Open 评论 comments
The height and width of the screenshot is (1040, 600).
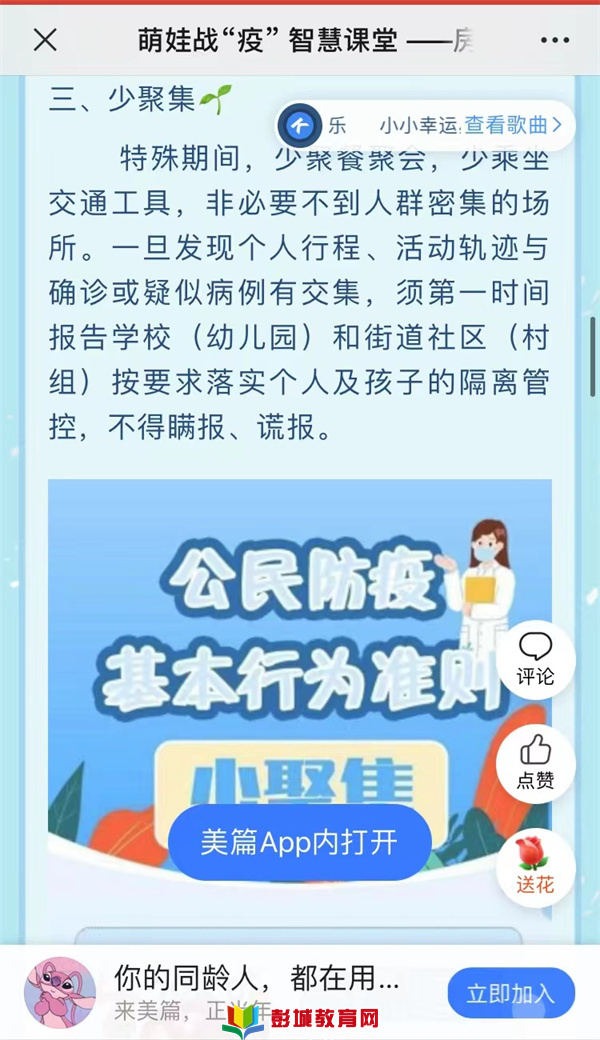pyautogui.click(x=535, y=659)
